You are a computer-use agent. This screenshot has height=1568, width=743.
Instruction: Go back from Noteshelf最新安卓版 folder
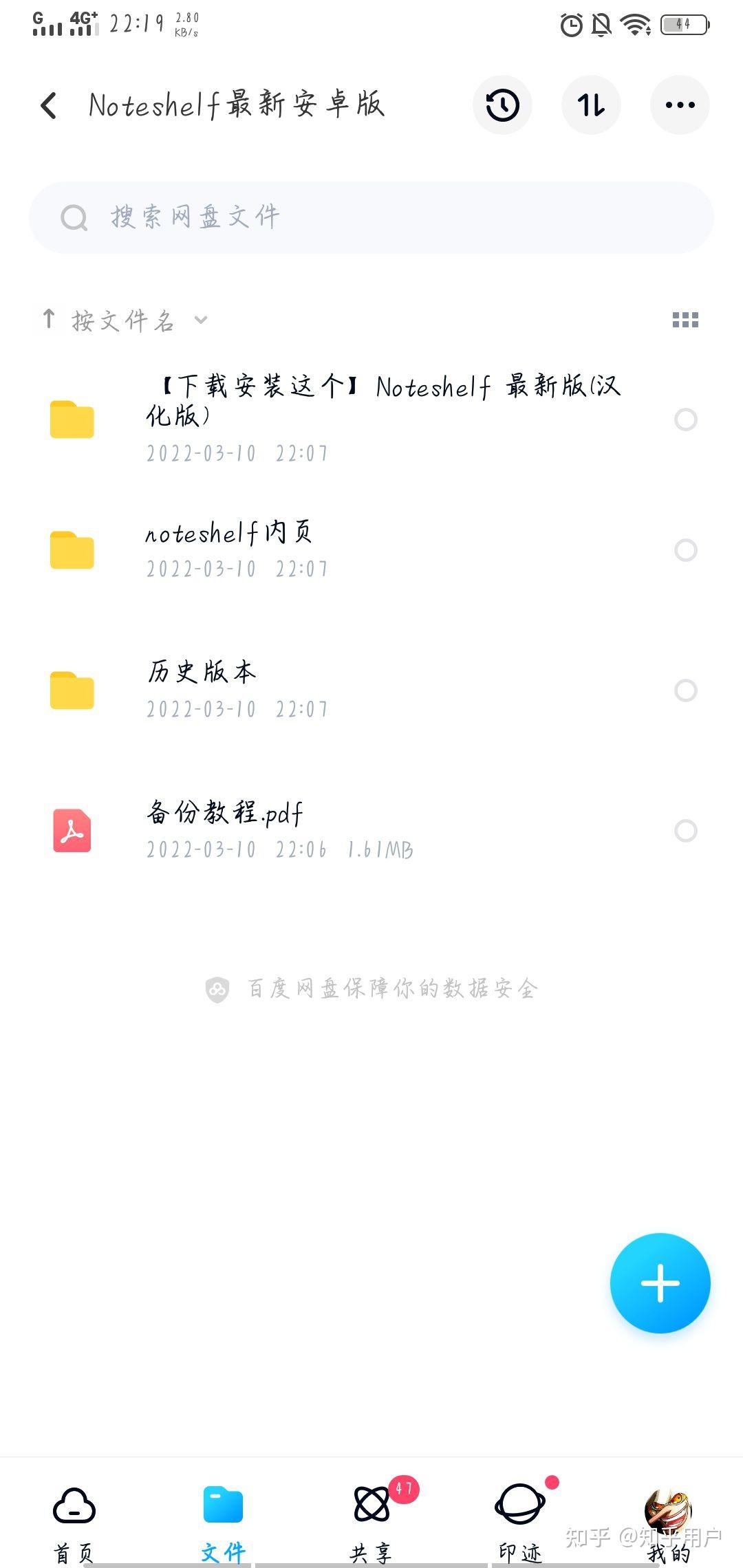[x=48, y=105]
